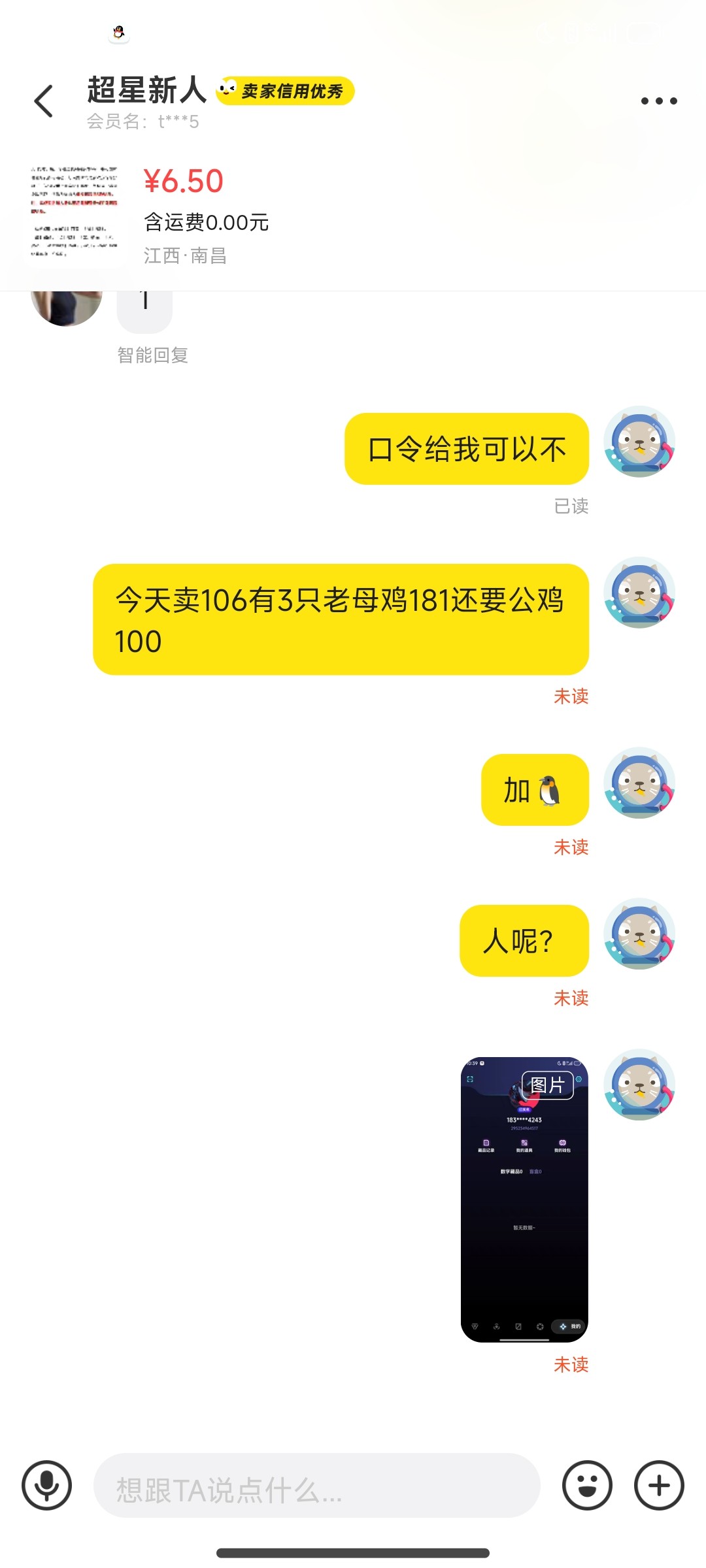Open the three-dot overflow menu

[x=658, y=101]
